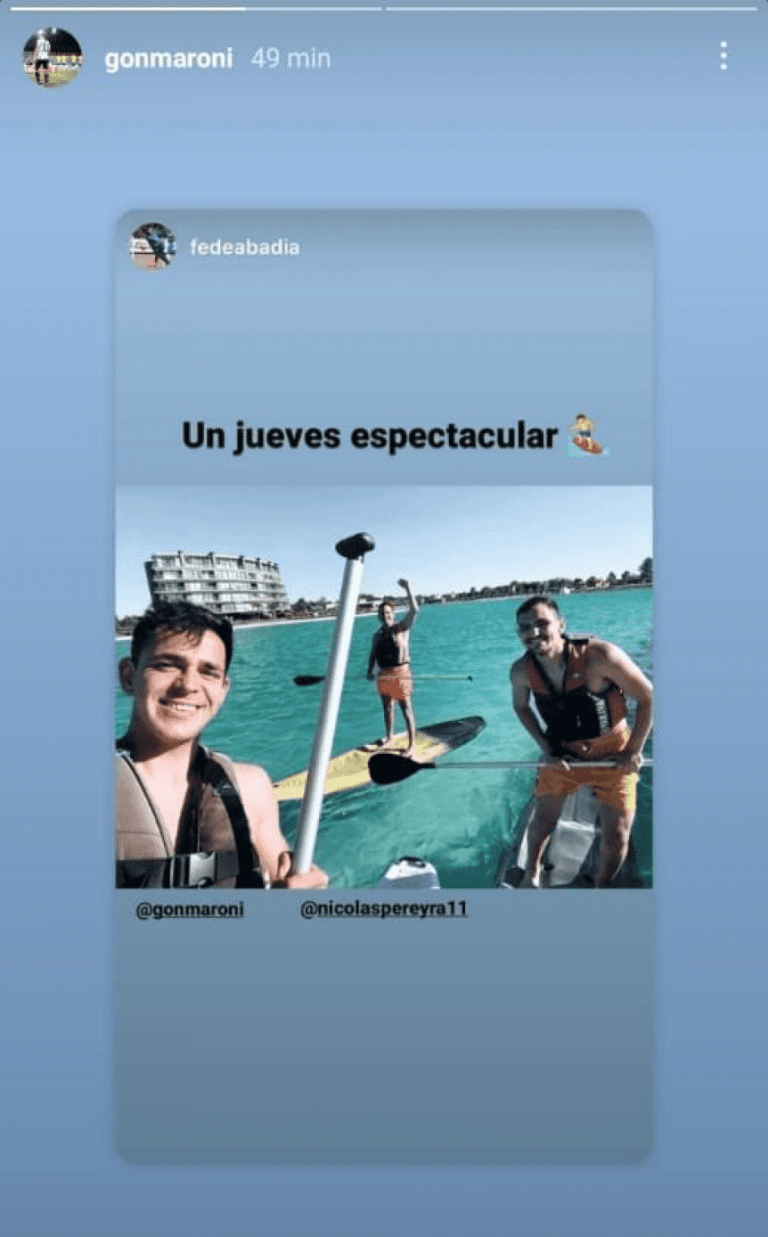The image size is (768, 1237).
Task: Open the @gonmaroni mention
Action: pyautogui.click(x=190, y=911)
